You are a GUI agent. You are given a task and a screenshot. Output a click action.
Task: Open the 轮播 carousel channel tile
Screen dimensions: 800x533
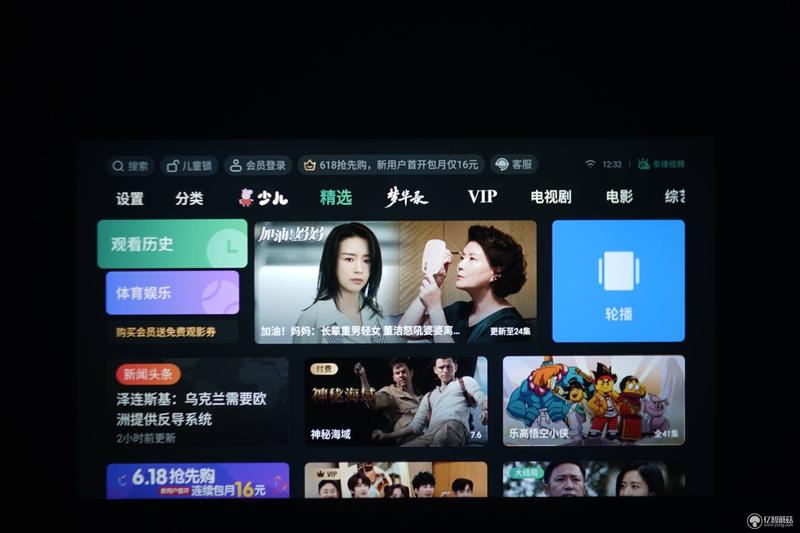click(x=618, y=281)
